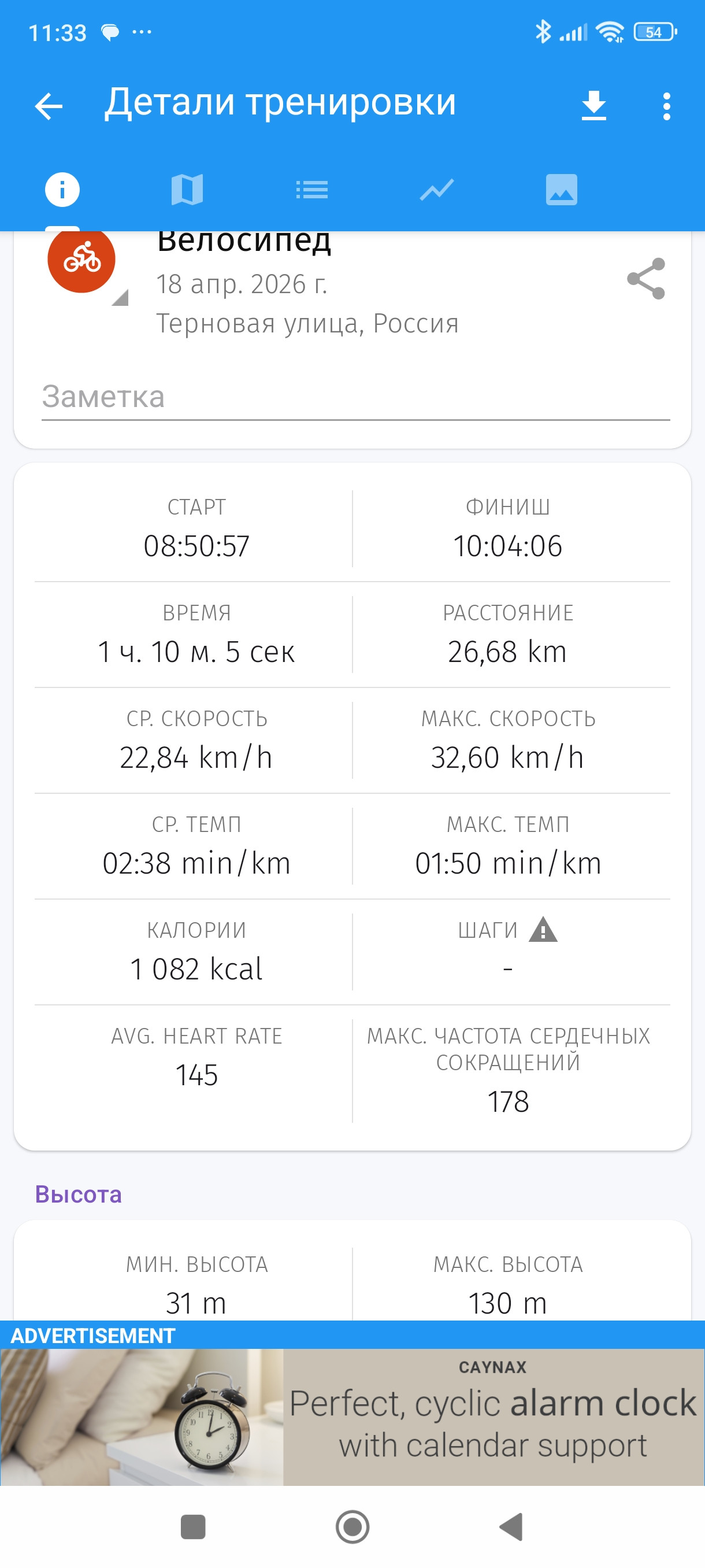
Task: Switch to the list tab
Action: click(311, 189)
